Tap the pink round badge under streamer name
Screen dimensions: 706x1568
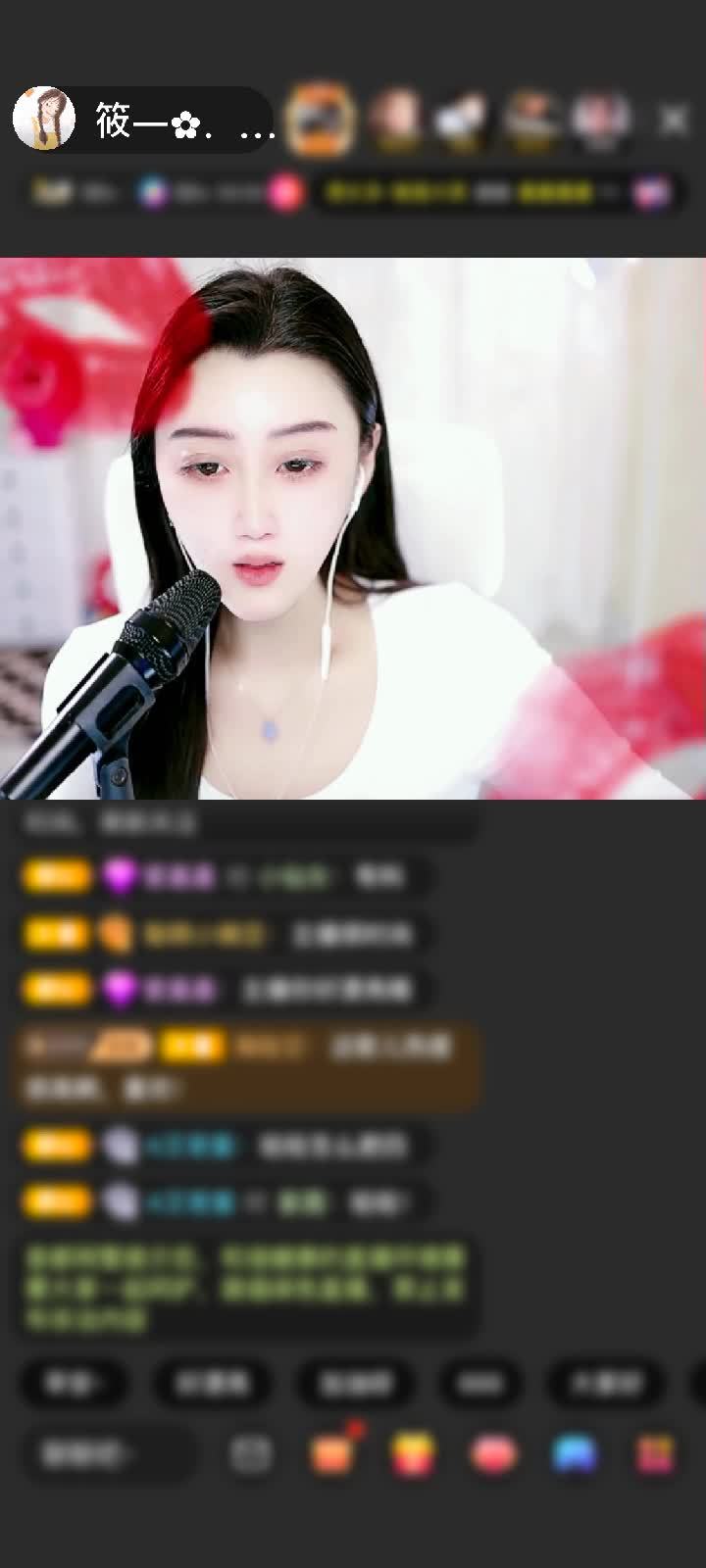tap(285, 193)
